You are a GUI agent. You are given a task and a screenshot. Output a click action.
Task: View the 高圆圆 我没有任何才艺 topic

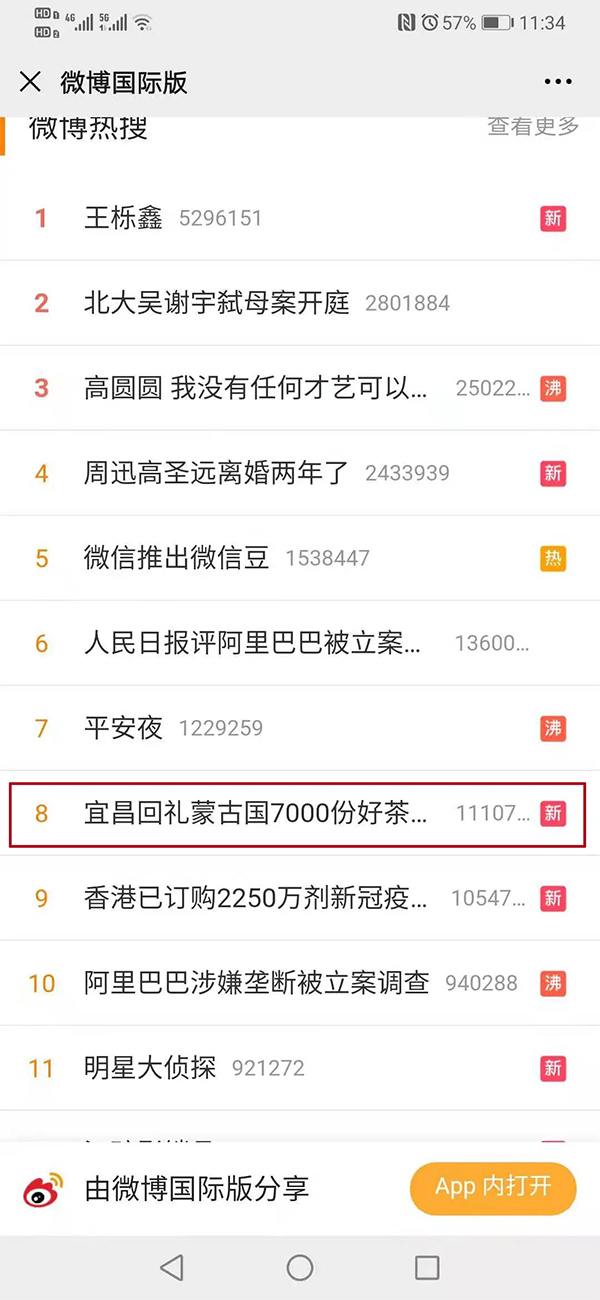pyautogui.click(x=256, y=388)
